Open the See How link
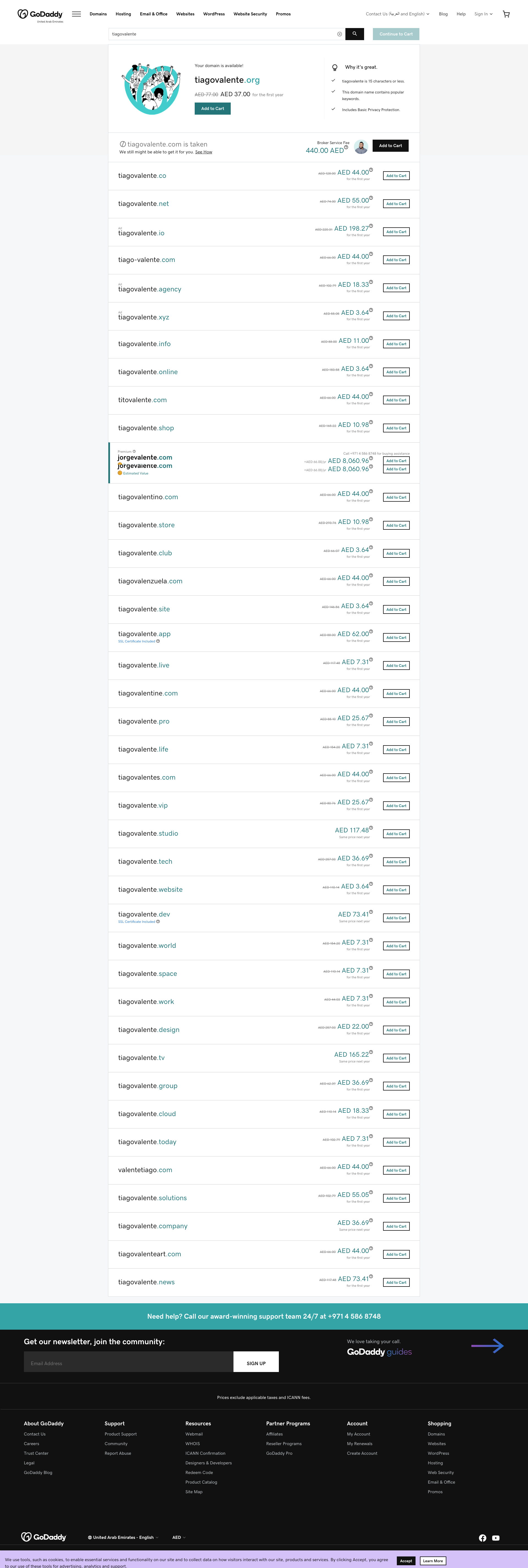The width and height of the screenshot is (528, 1568). (204, 152)
